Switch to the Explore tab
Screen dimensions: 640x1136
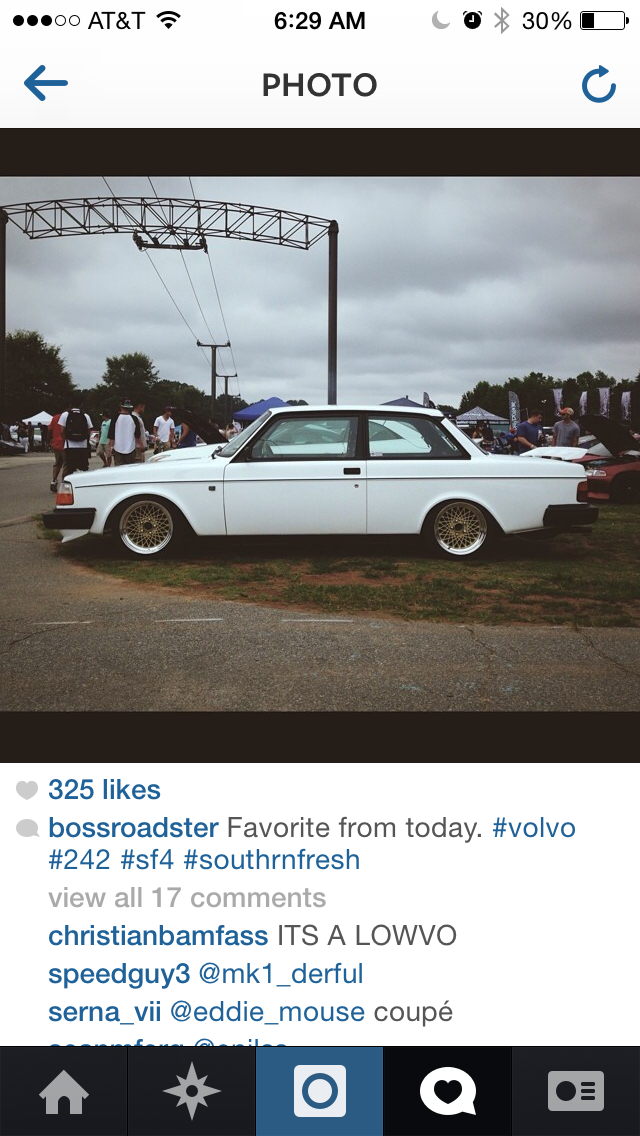pos(191,1091)
